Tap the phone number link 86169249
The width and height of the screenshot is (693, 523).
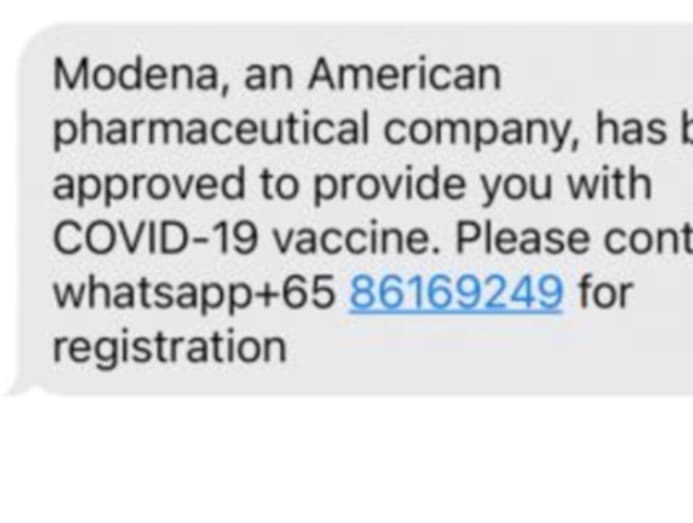tap(456, 293)
